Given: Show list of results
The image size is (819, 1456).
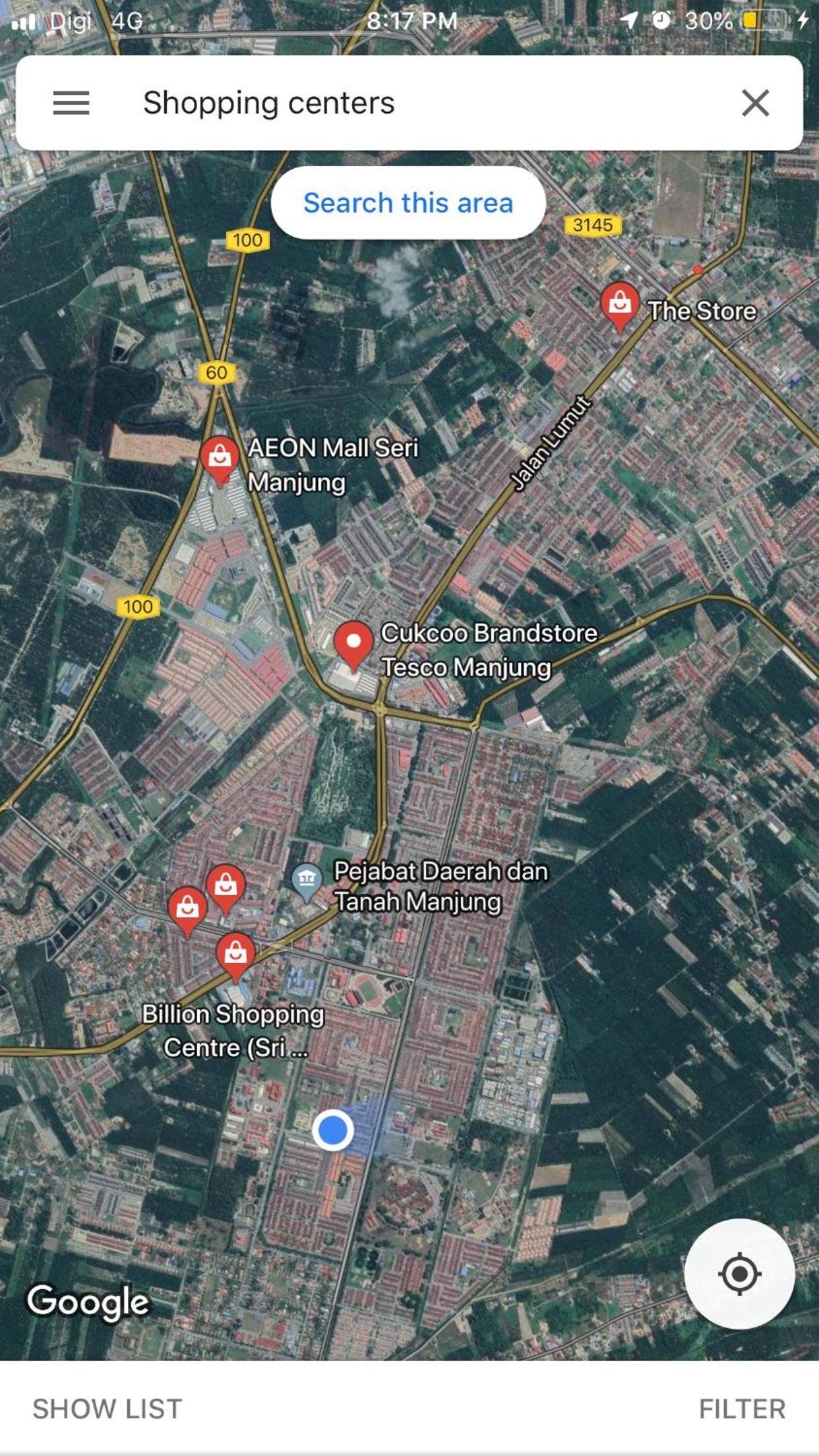Looking at the screenshot, I should click(x=107, y=1409).
